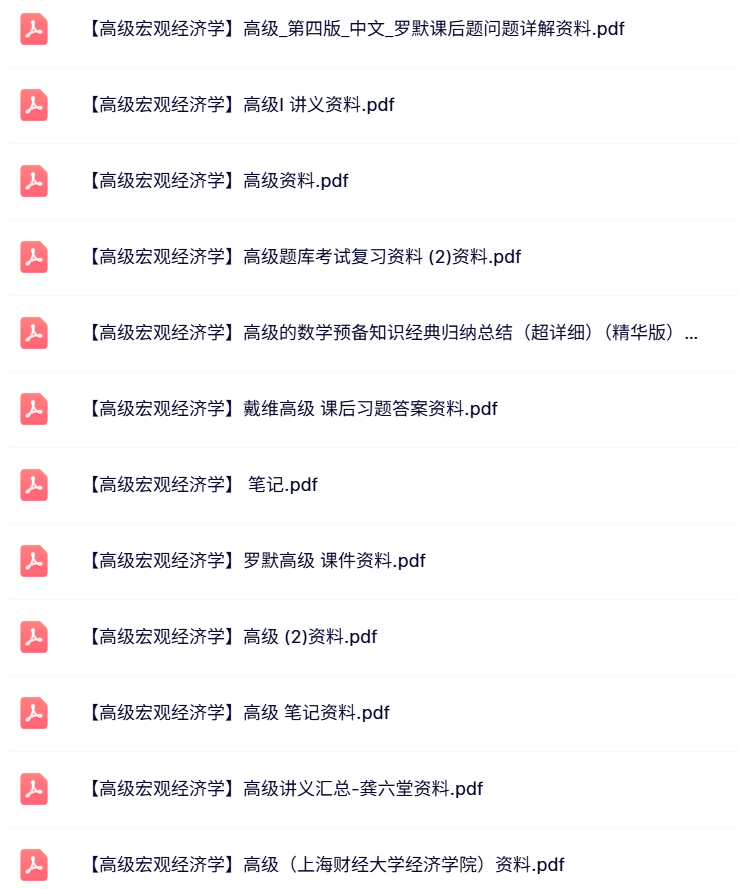Viewport: 738px width, 889px height.
Task: Click the PDF icon beside 数学预备知识经典归纳总结
Action: point(33,333)
